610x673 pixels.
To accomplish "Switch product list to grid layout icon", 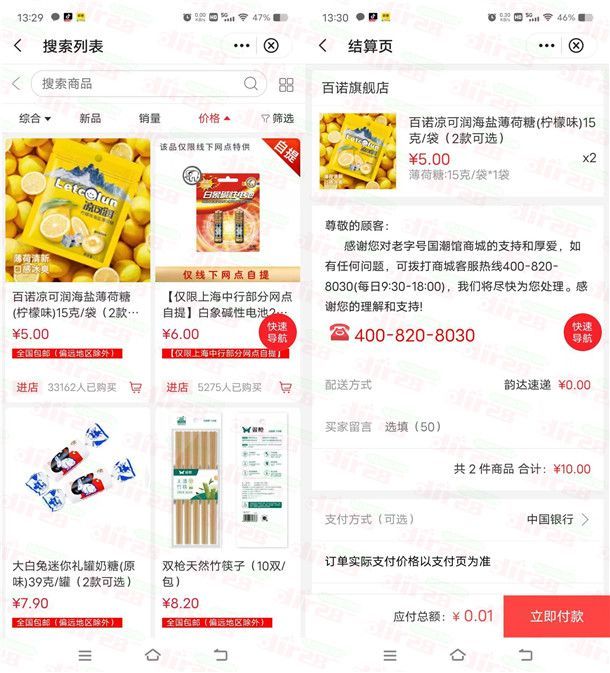I will (286, 85).
